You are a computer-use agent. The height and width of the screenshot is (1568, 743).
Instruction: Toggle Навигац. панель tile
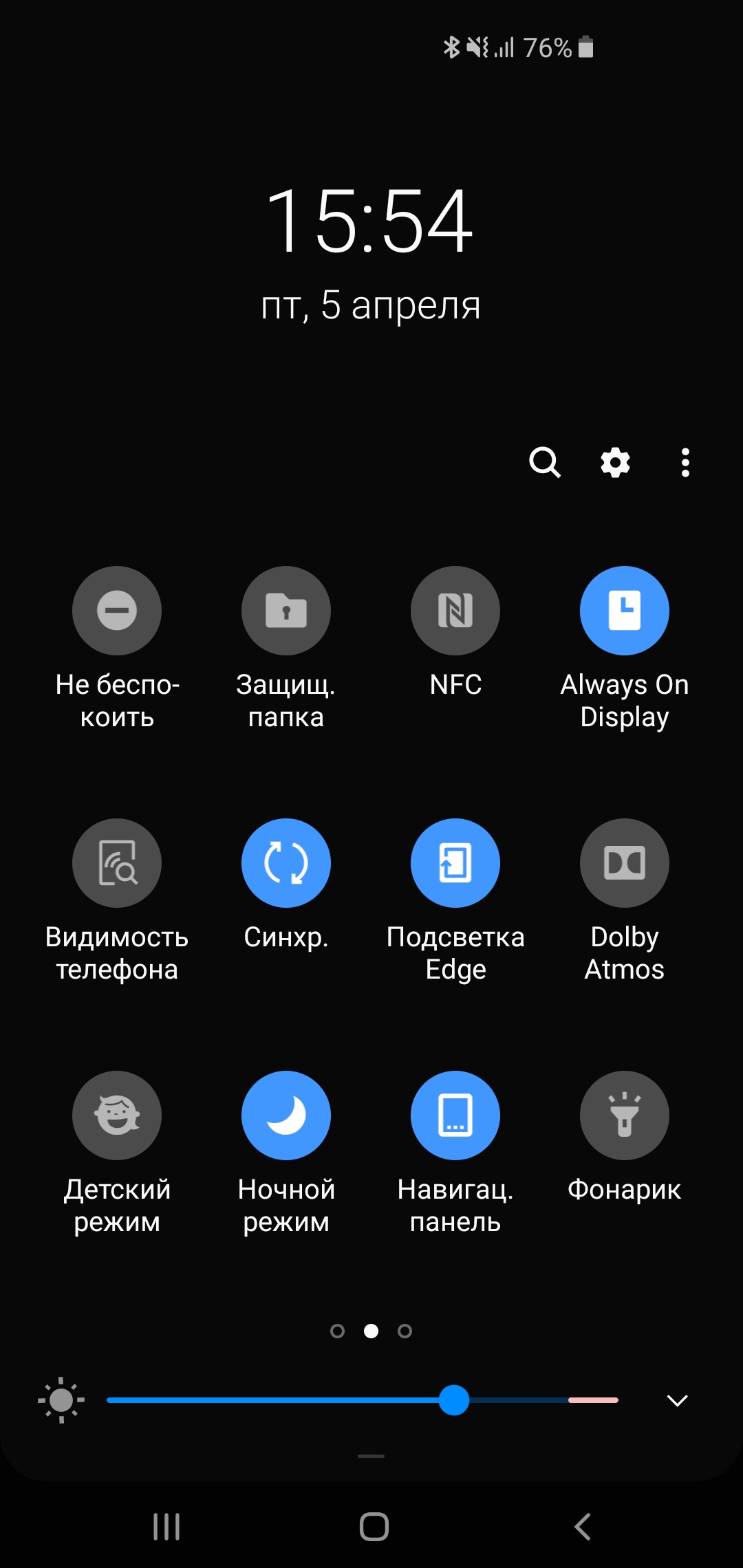pos(455,1115)
